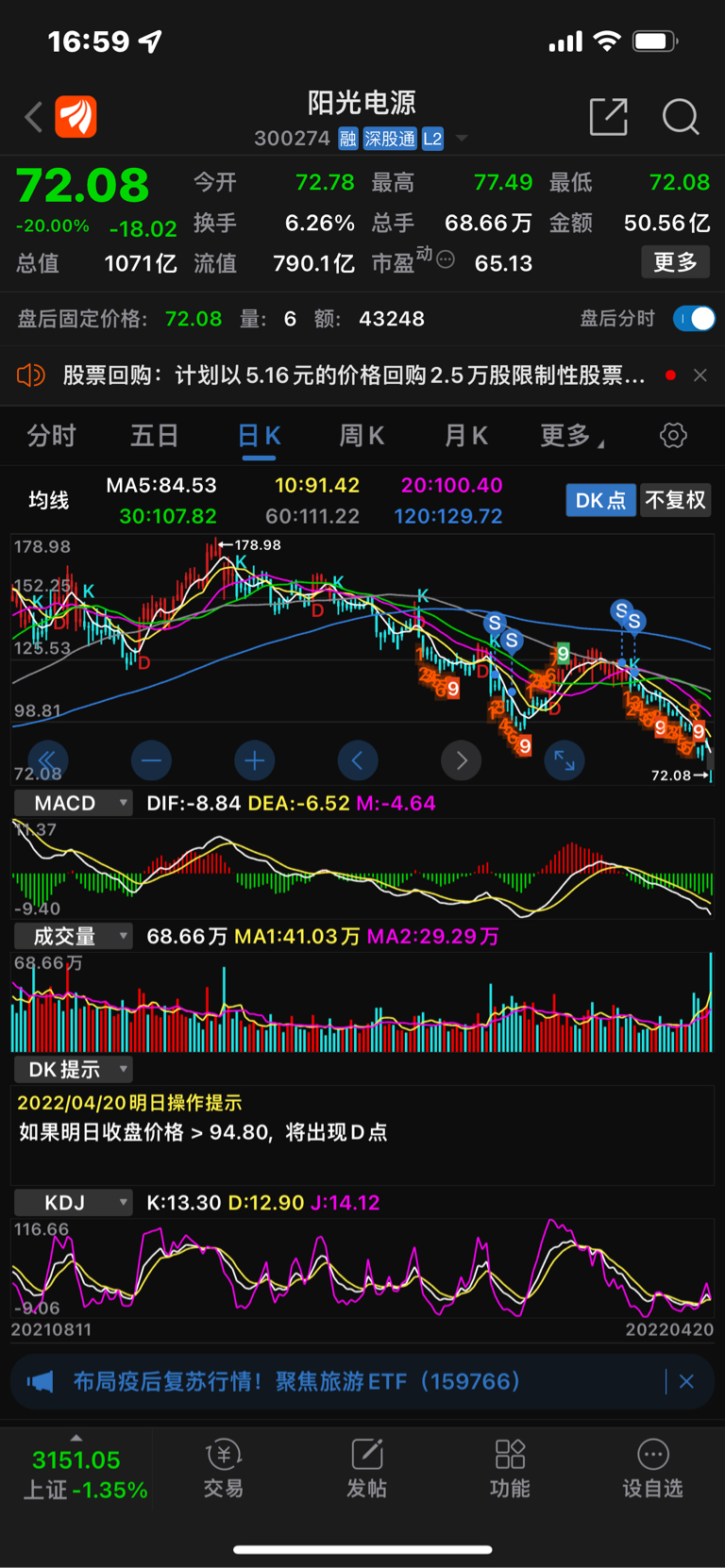Open stock search with the magnifier icon
The height and width of the screenshot is (1568, 725).
(x=679, y=117)
